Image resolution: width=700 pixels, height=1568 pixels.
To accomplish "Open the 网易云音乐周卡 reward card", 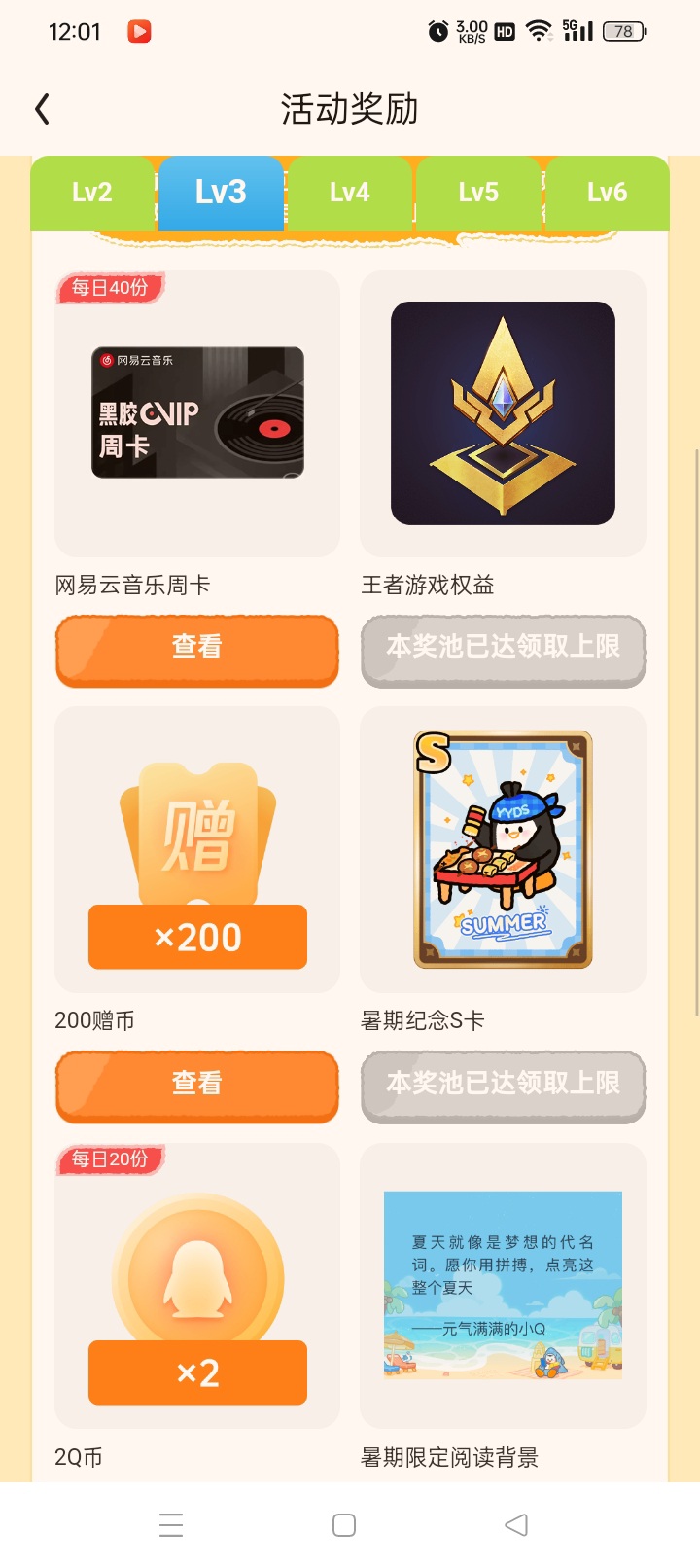I will (197, 413).
